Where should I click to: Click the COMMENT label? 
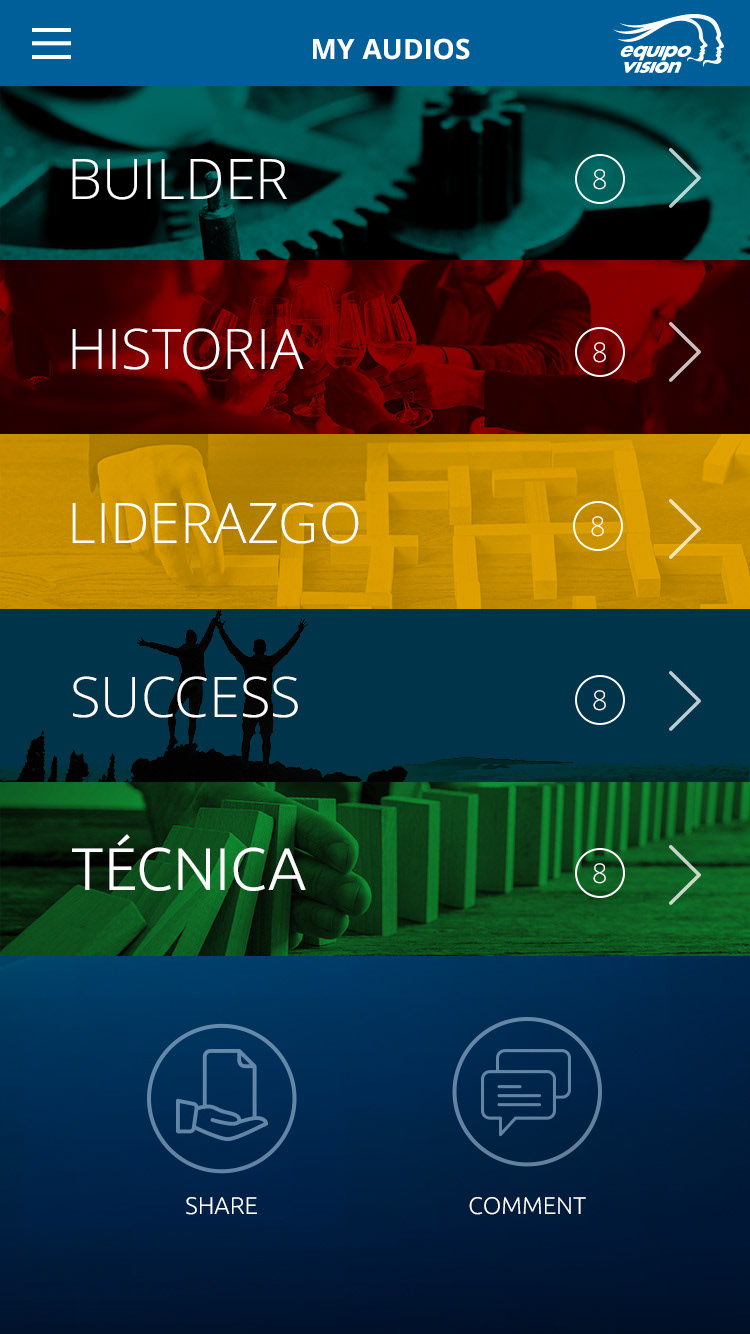[x=527, y=1206]
